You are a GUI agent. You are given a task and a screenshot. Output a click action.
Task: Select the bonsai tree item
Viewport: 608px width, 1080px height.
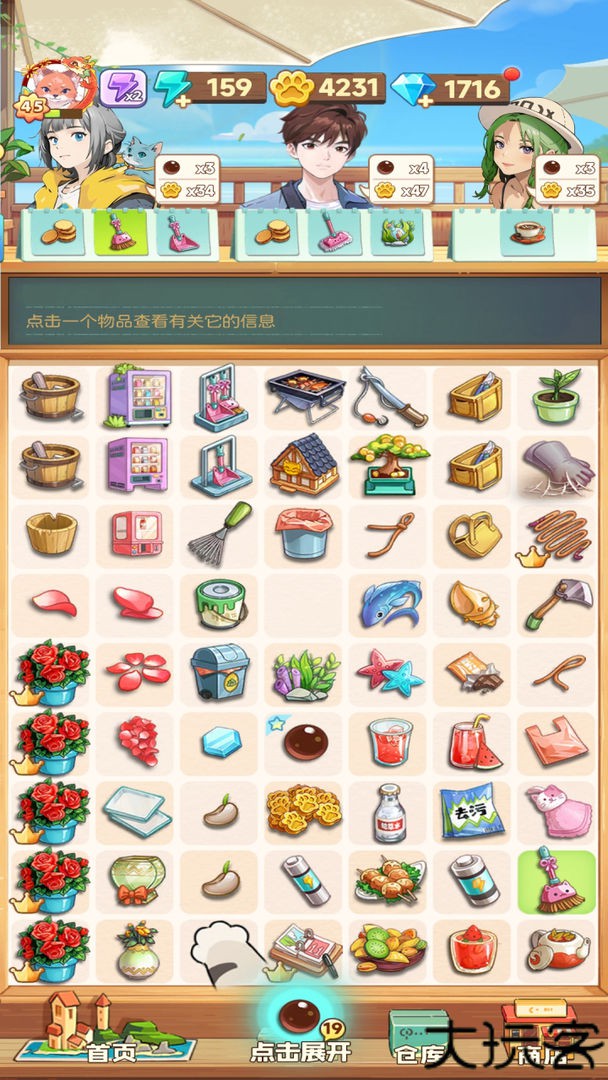tap(388, 465)
